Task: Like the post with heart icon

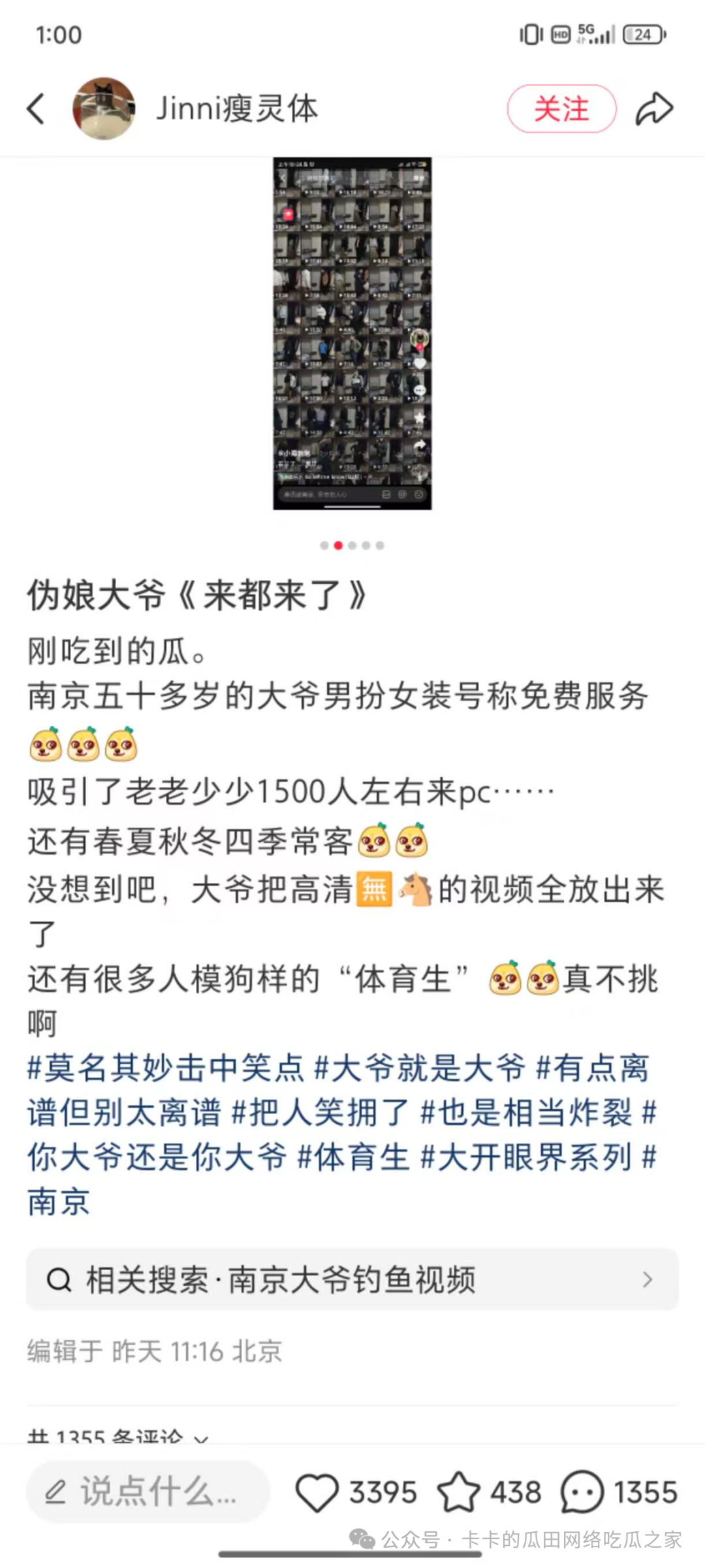Action: pyautogui.click(x=317, y=1492)
